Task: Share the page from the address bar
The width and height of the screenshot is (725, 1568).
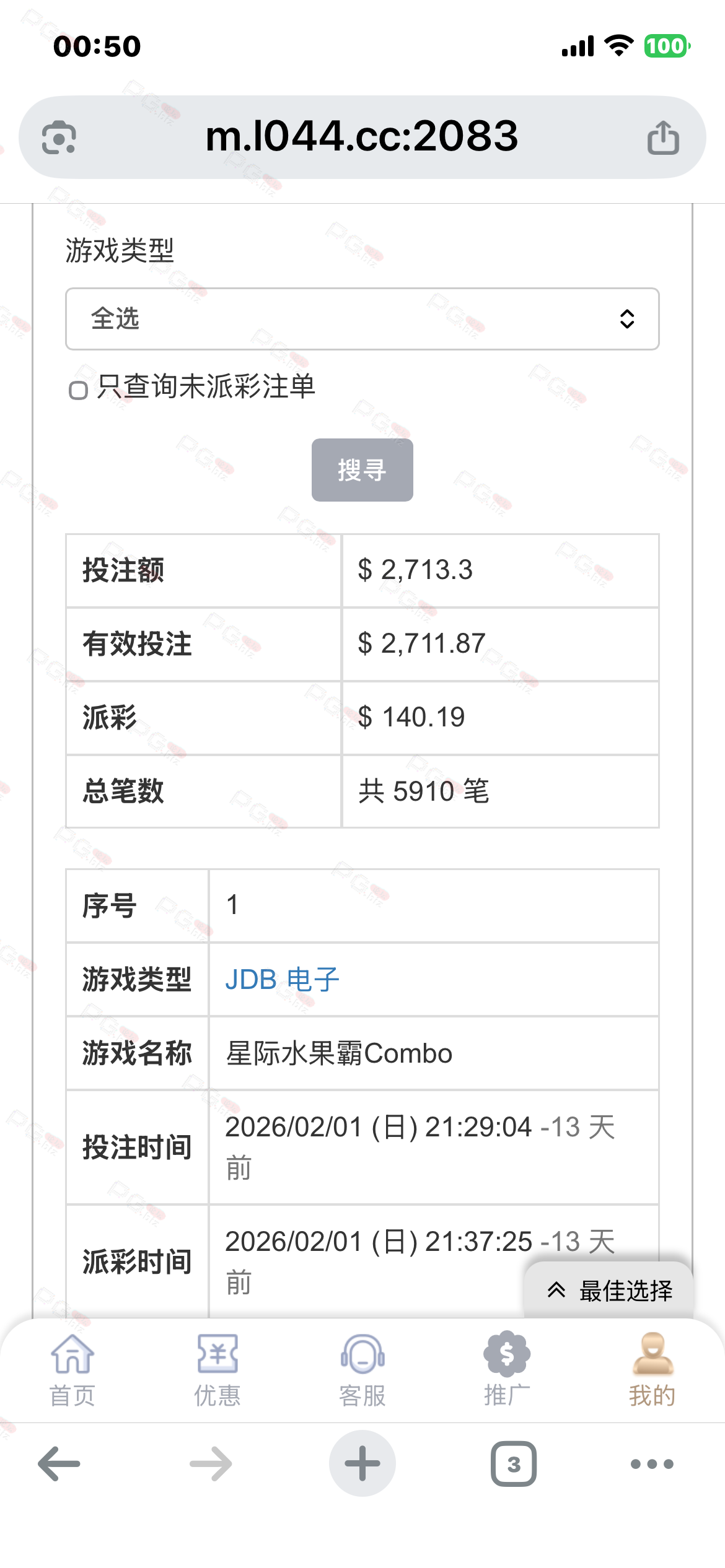Action: point(663,137)
